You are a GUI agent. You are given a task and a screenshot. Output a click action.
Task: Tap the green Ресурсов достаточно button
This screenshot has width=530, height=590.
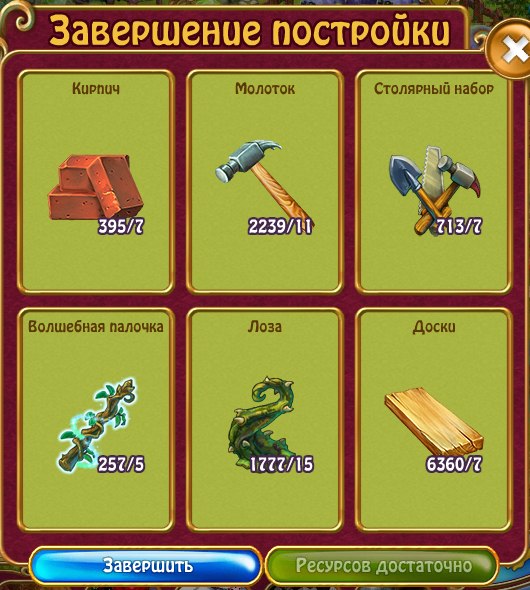click(382, 565)
